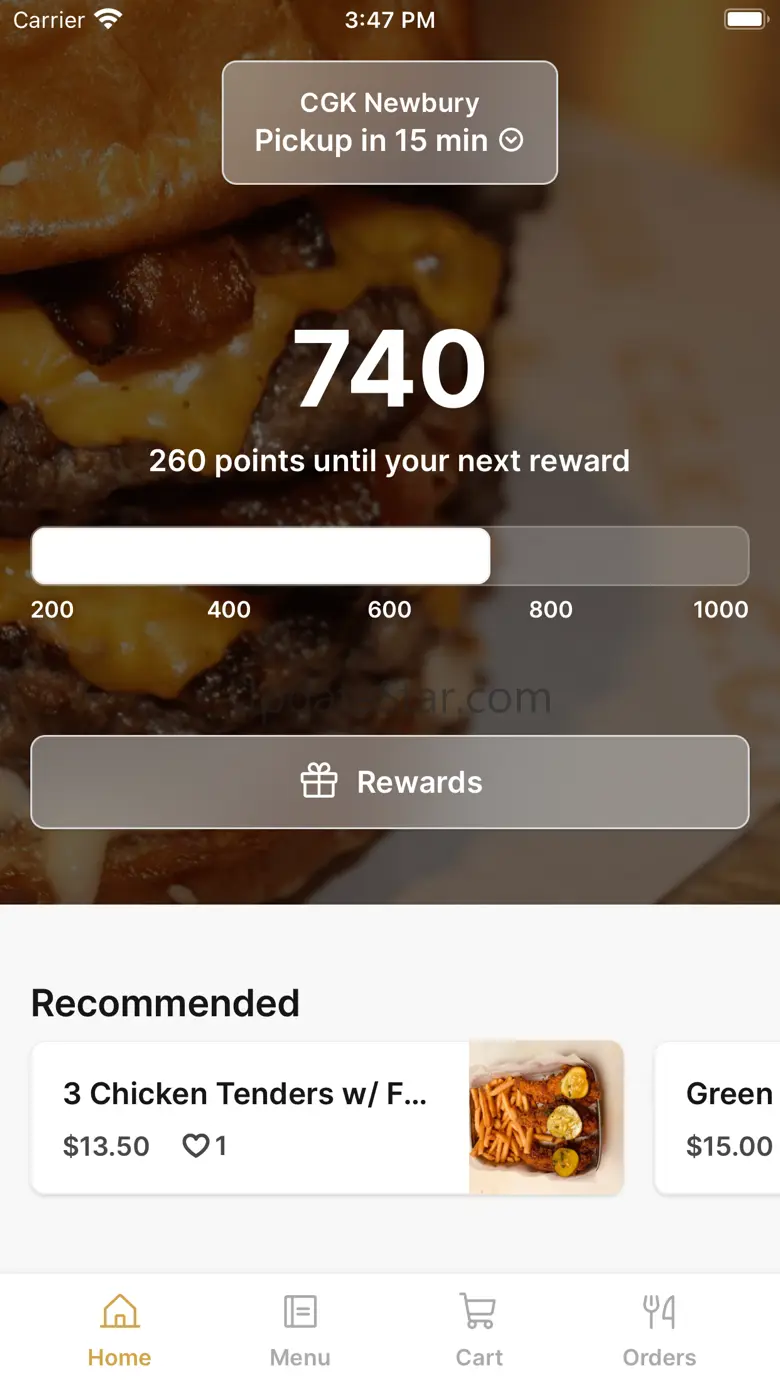Like the 3 Chicken Tenders item
Image resolution: width=780 pixels, height=1387 pixels.
[195, 1146]
